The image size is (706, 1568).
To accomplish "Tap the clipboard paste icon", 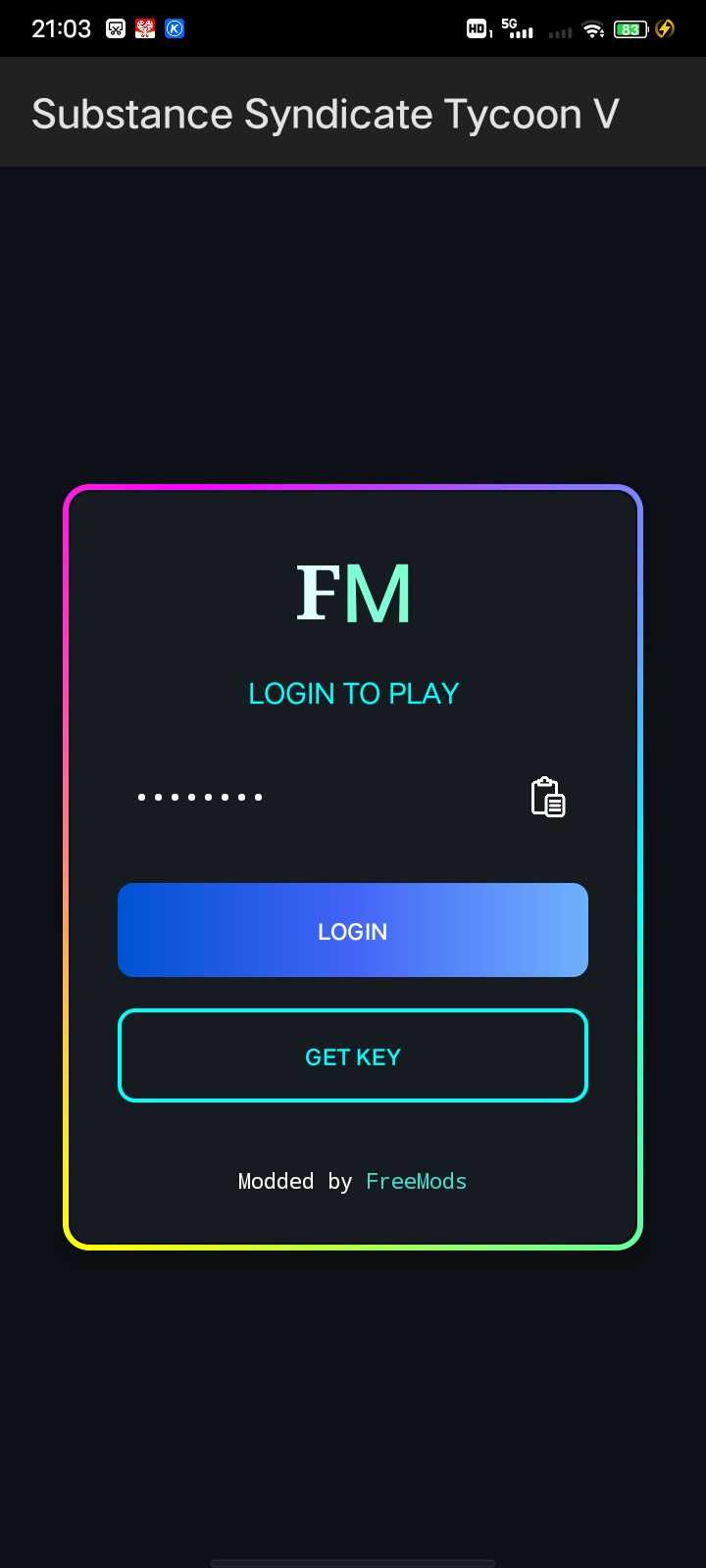I will pyautogui.click(x=548, y=797).
